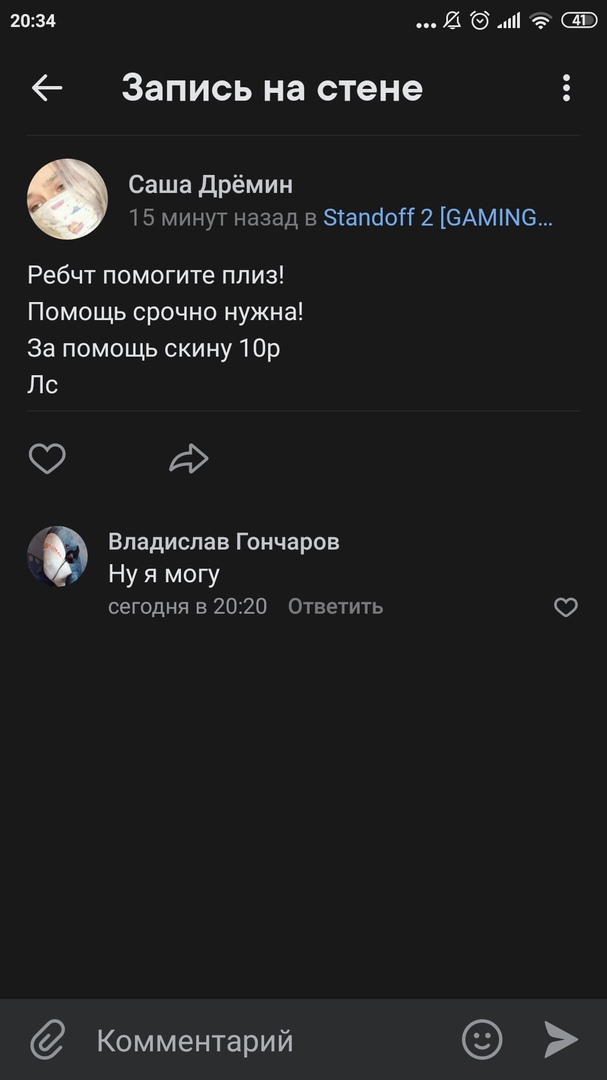Attach a file with the paperclip icon

coord(47,1040)
